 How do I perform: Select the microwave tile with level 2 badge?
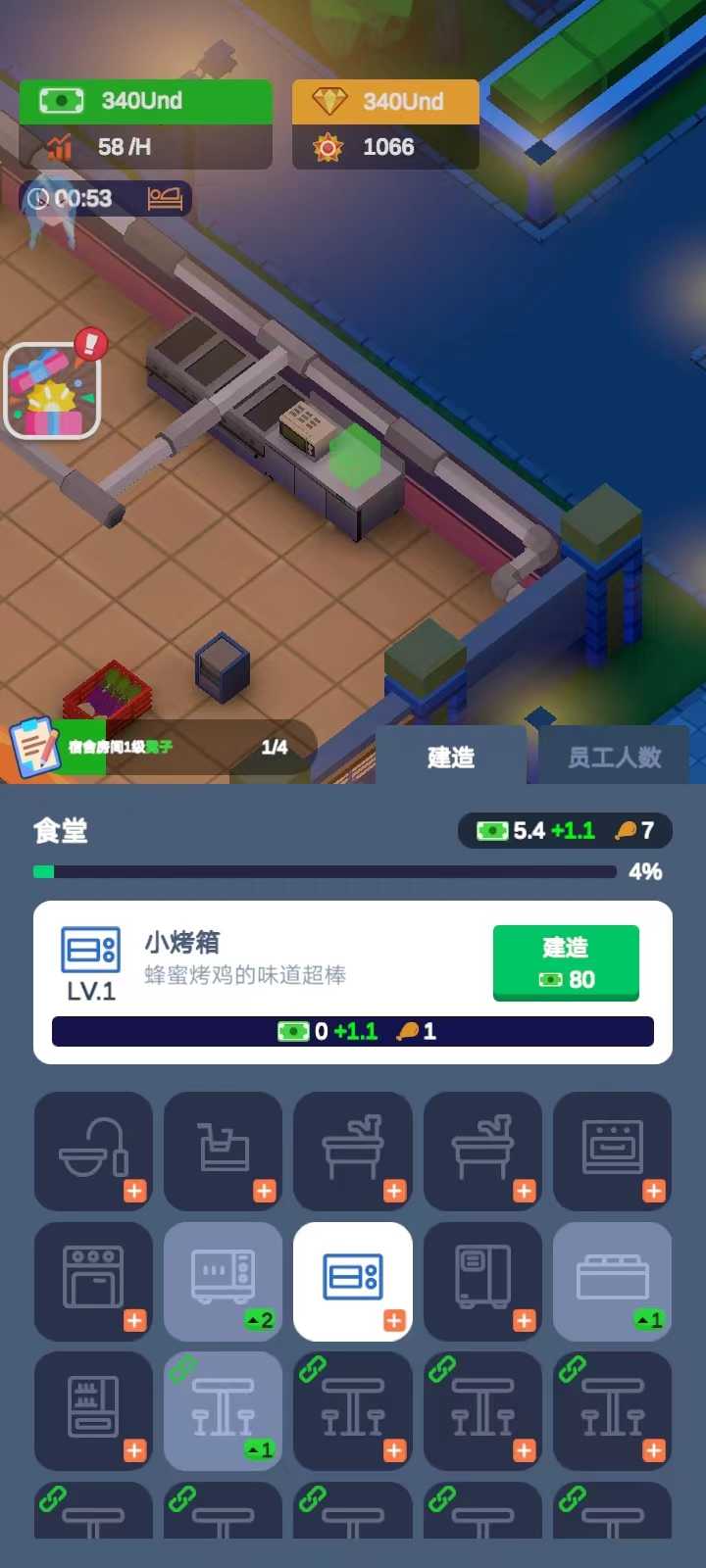(x=223, y=1281)
